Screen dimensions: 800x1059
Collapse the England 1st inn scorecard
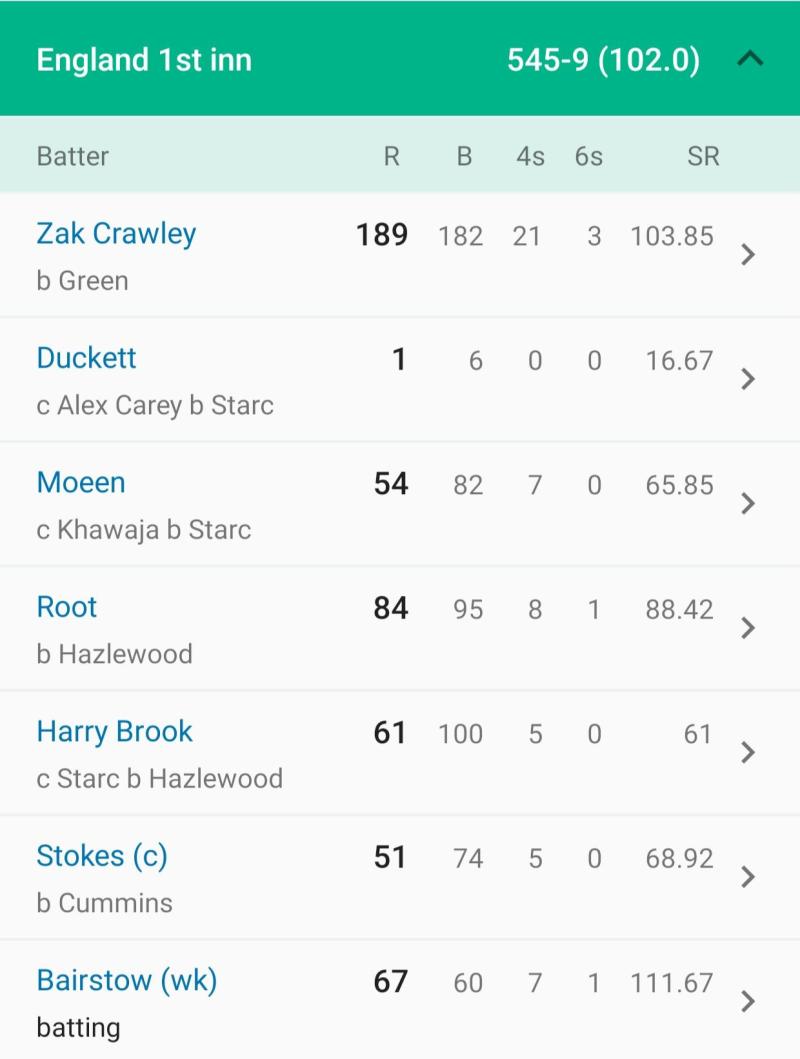[749, 59]
